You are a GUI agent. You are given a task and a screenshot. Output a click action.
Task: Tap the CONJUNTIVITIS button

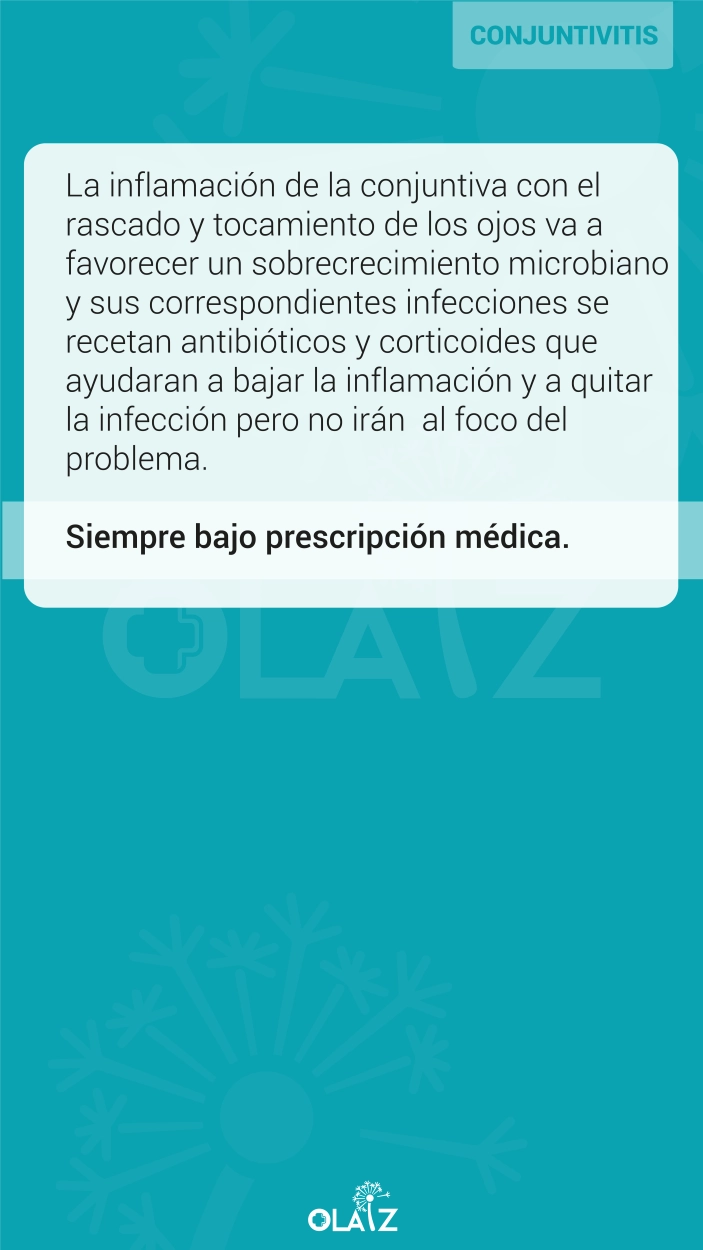[x=563, y=35]
